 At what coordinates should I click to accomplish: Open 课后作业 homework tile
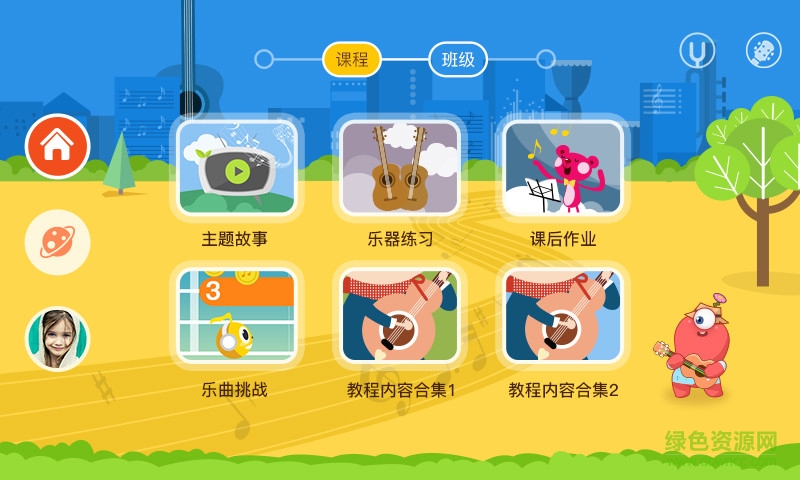[563, 170]
